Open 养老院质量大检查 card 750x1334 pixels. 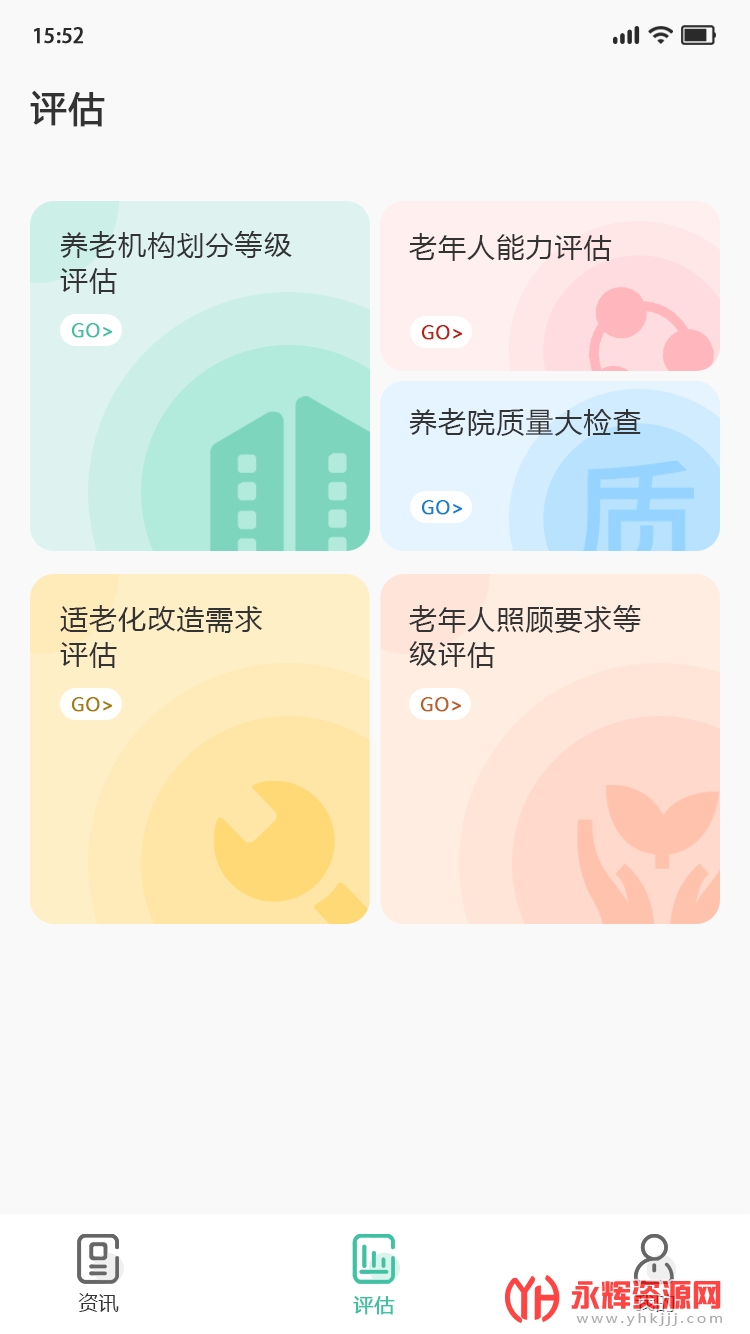click(x=549, y=465)
